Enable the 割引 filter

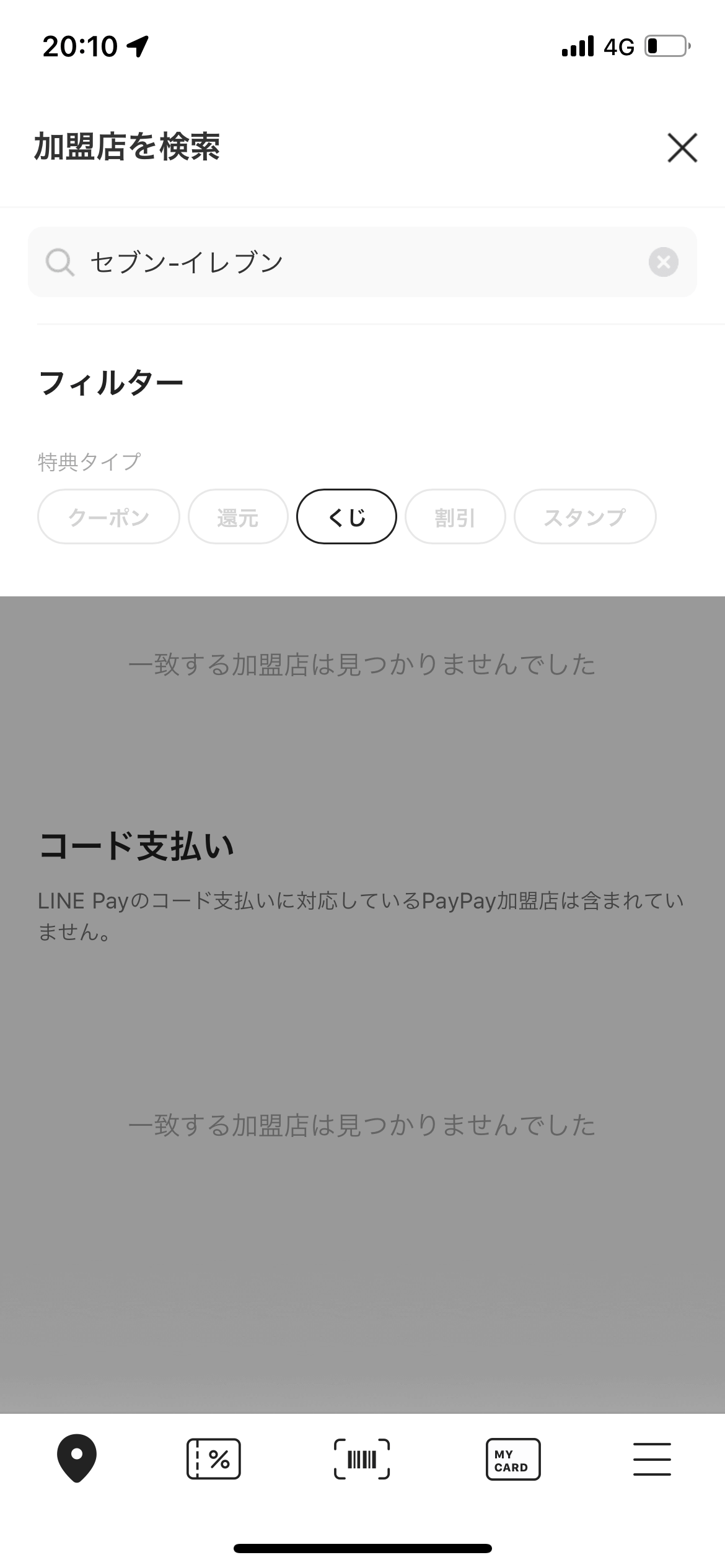[x=455, y=516]
